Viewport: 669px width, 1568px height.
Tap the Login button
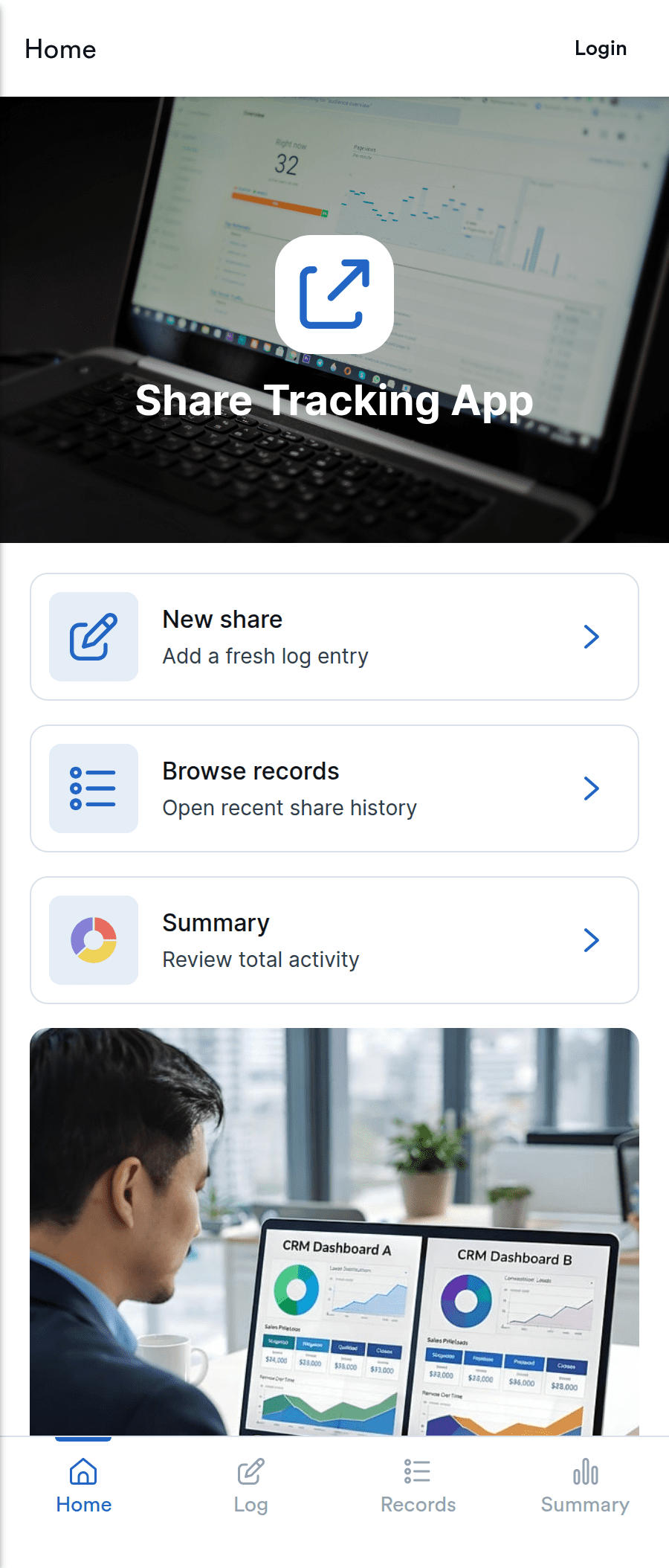point(601,48)
